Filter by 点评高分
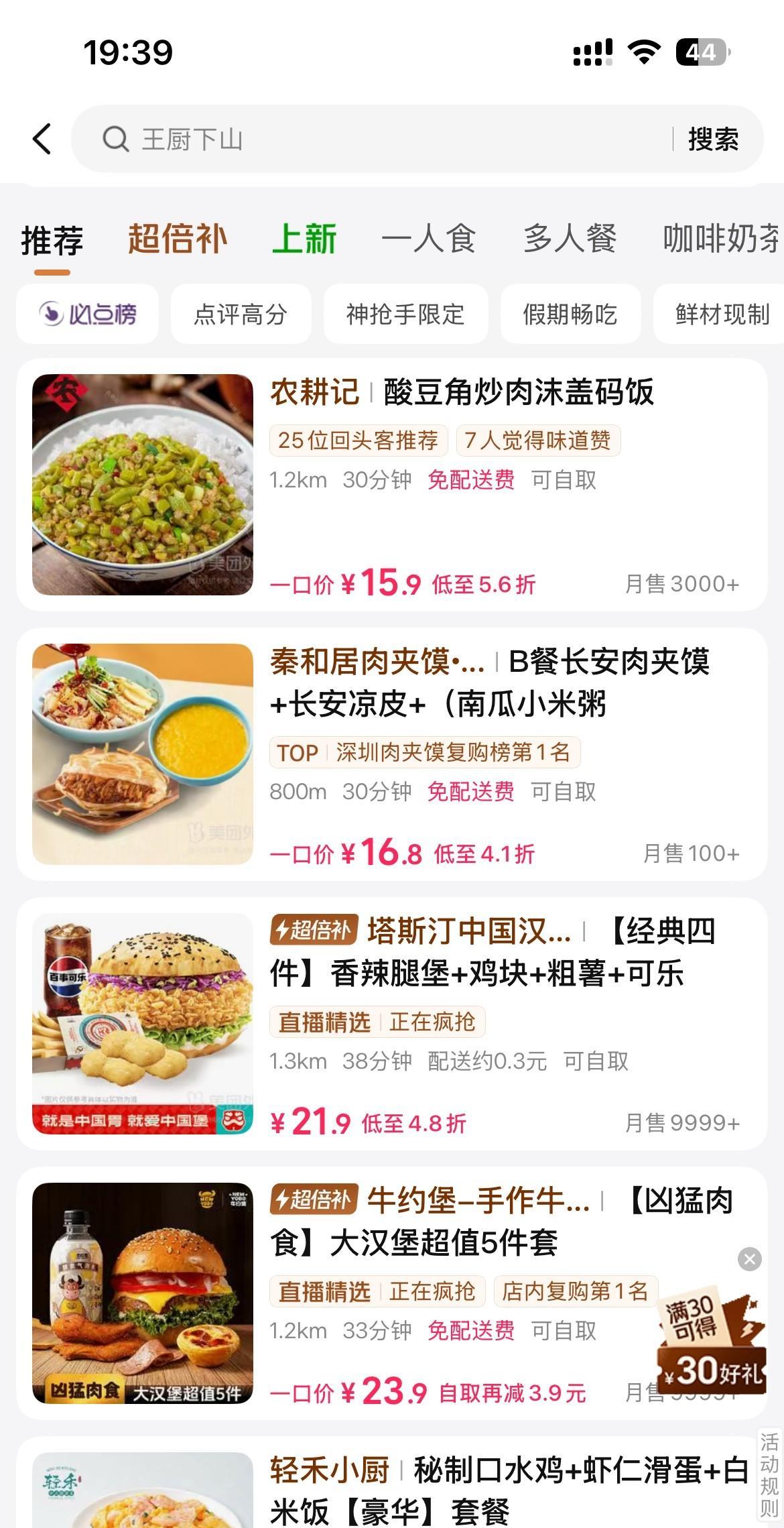 pos(241,314)
